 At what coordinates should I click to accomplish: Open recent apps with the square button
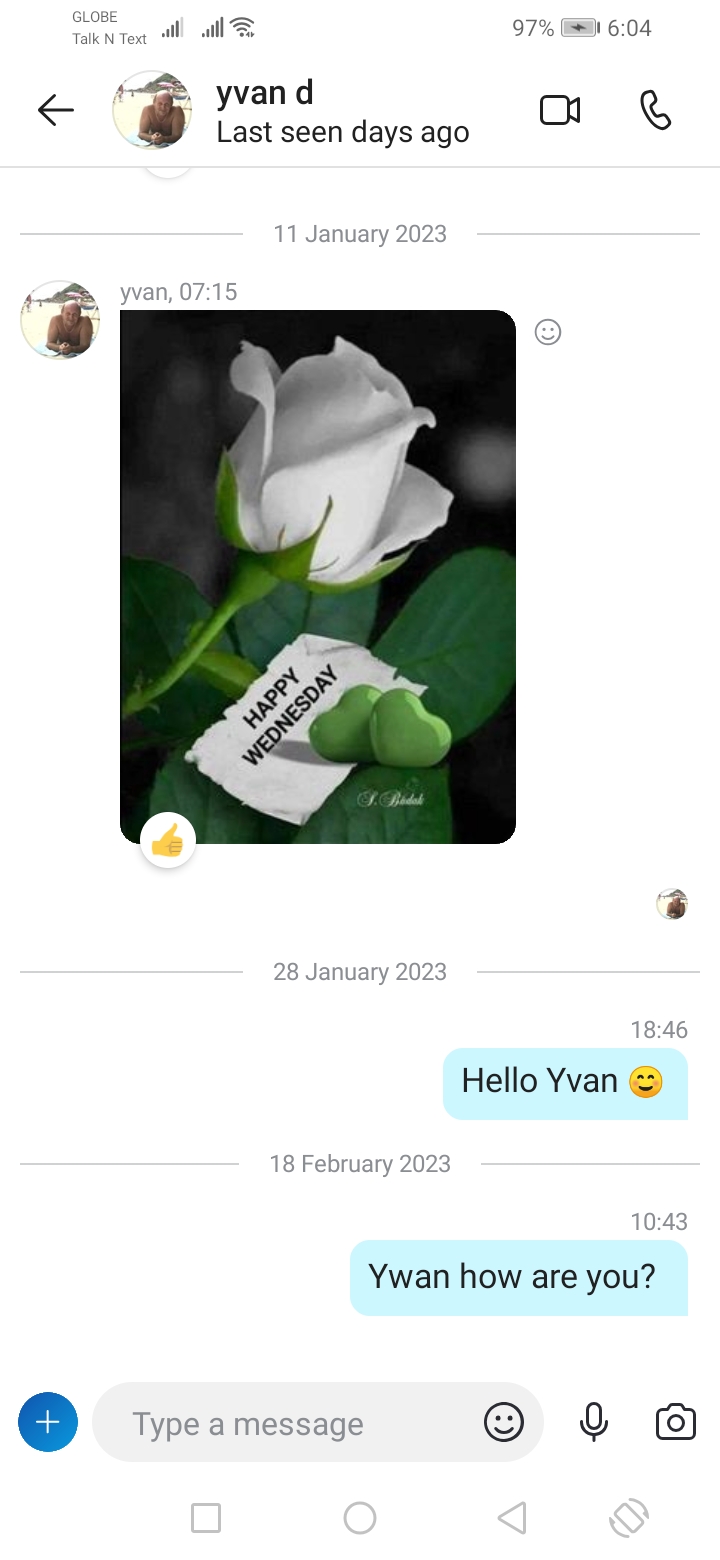point(206,1518)
